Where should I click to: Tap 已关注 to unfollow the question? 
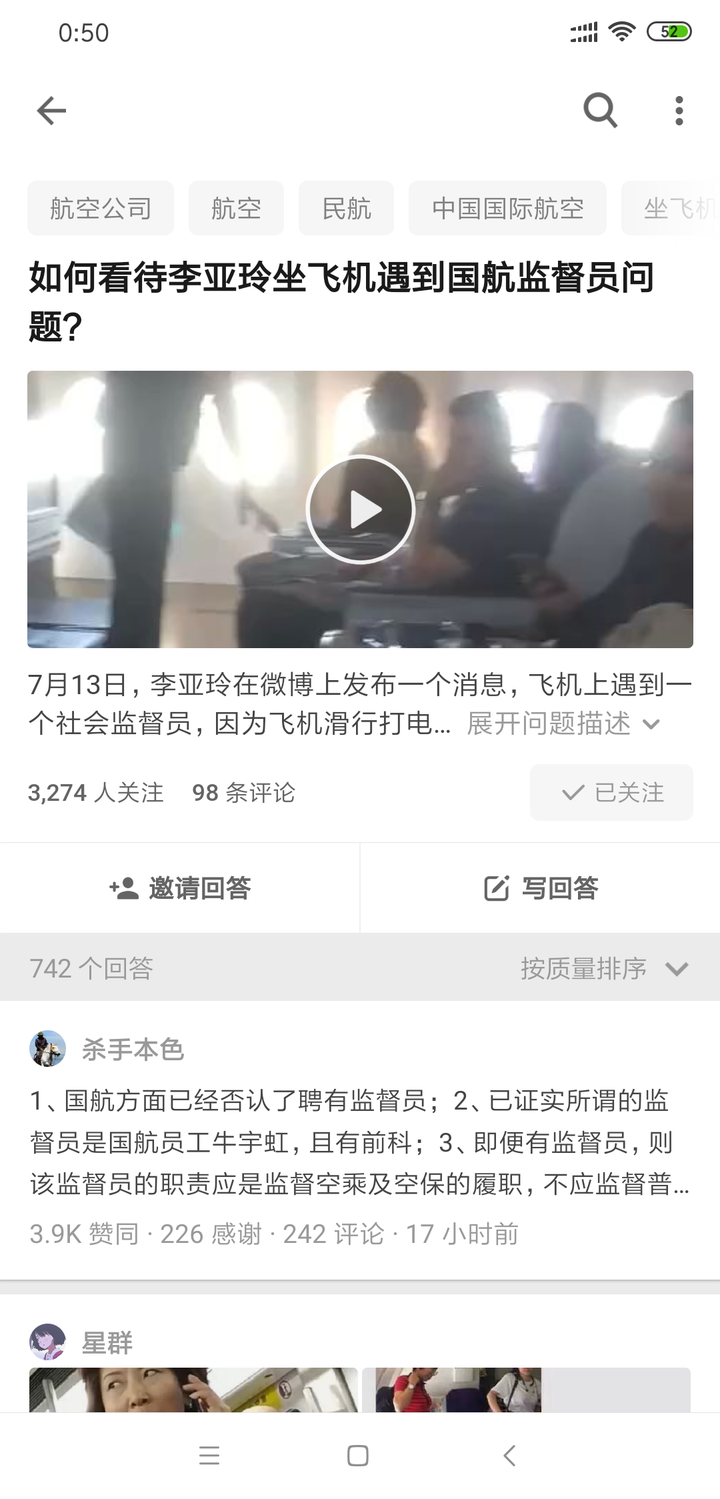(611, 792)
